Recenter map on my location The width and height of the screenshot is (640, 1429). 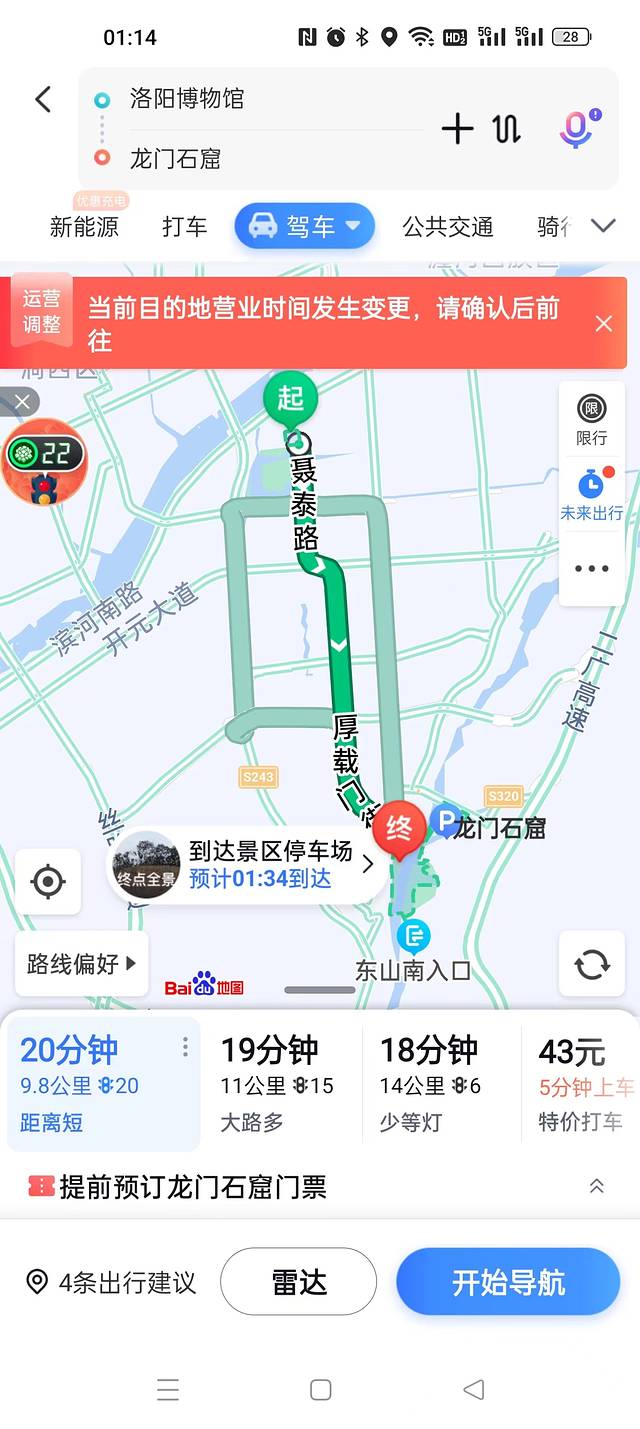(48, 882)
